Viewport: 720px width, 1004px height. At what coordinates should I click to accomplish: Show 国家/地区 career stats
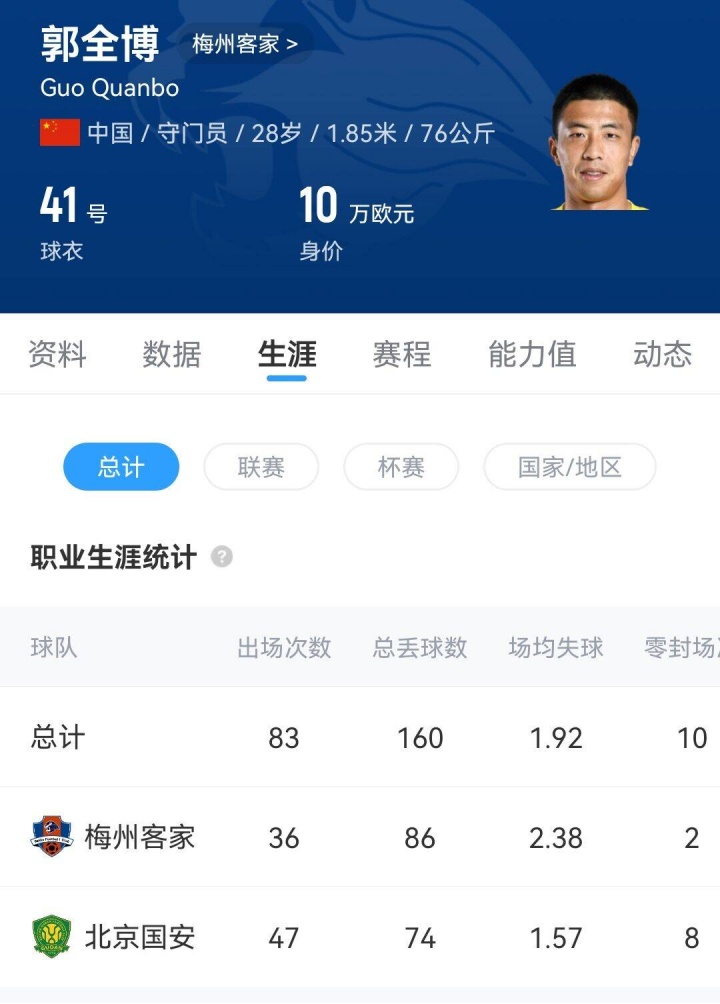(x=570, y=467)
